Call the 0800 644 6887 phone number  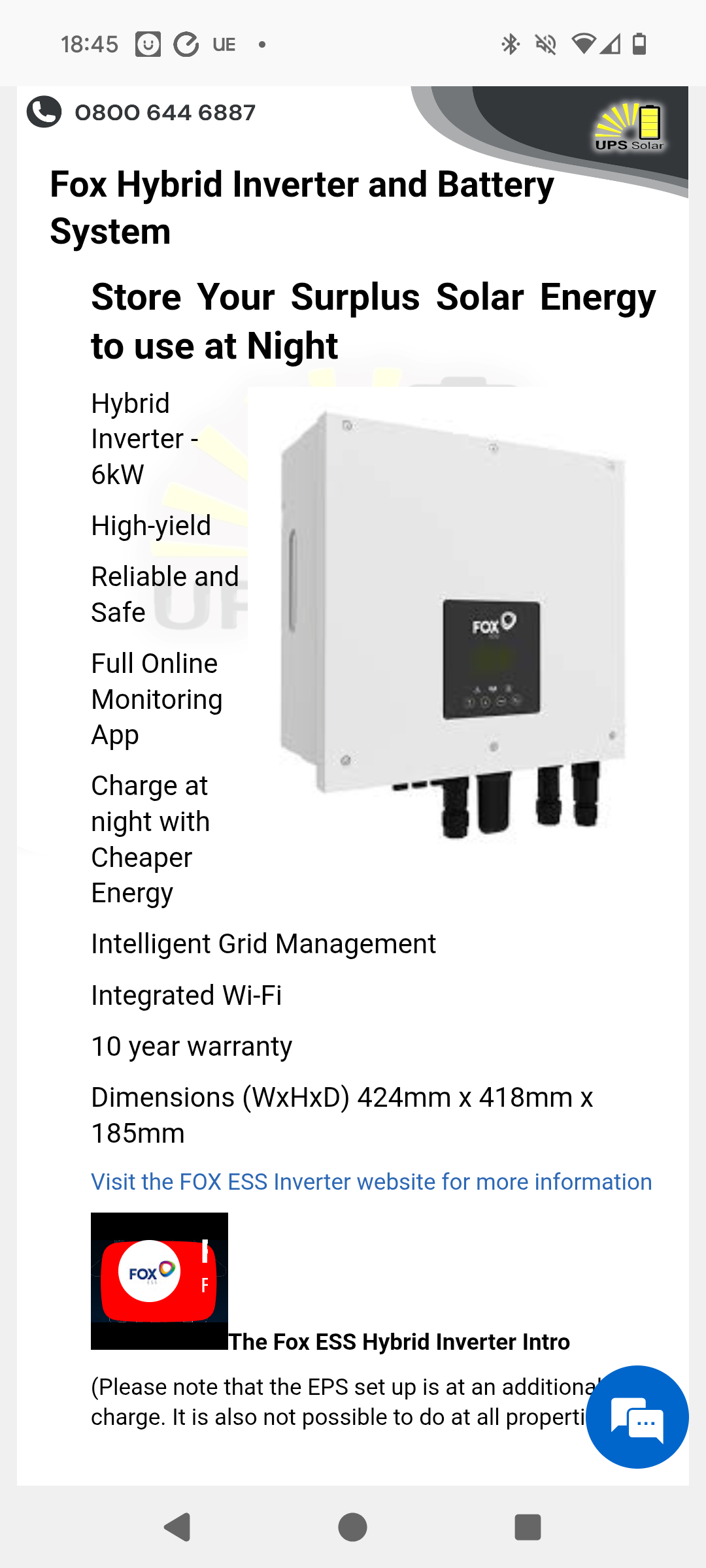(x=165, y=112)
